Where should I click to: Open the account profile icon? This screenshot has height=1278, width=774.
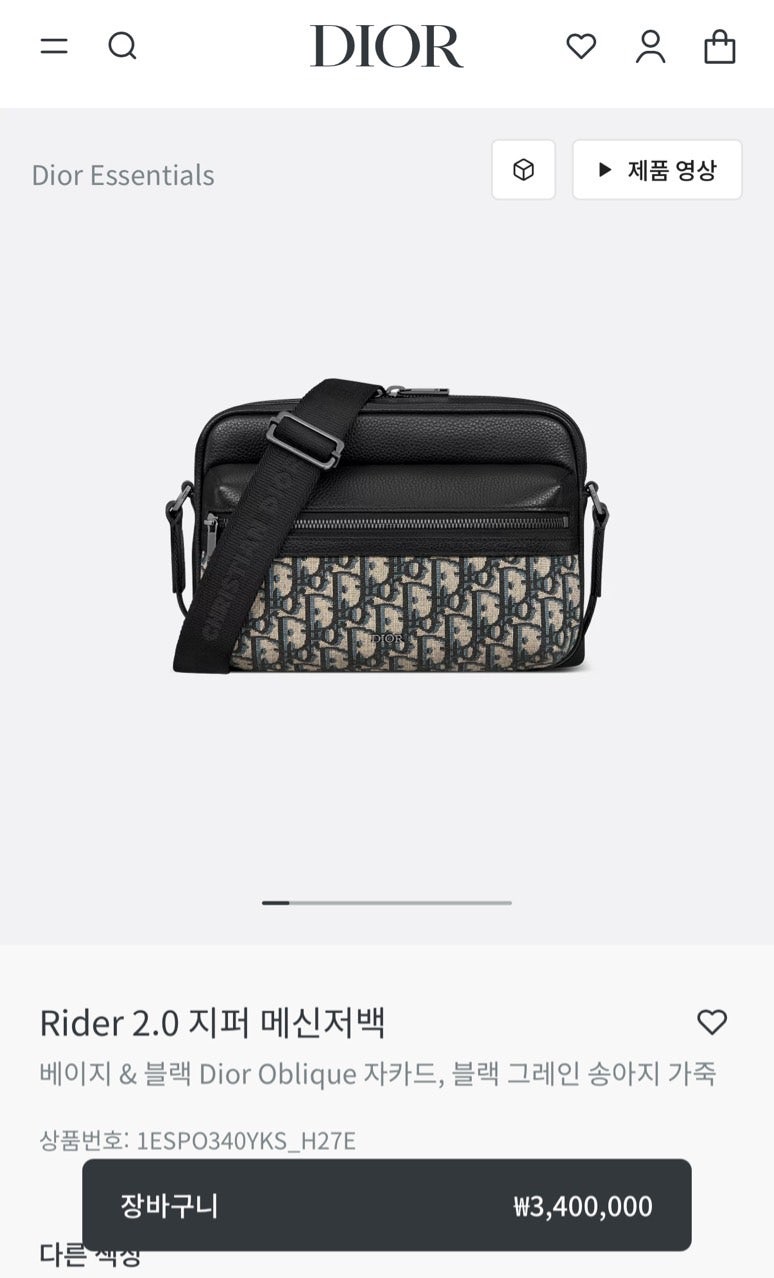[x=652, y=46]
